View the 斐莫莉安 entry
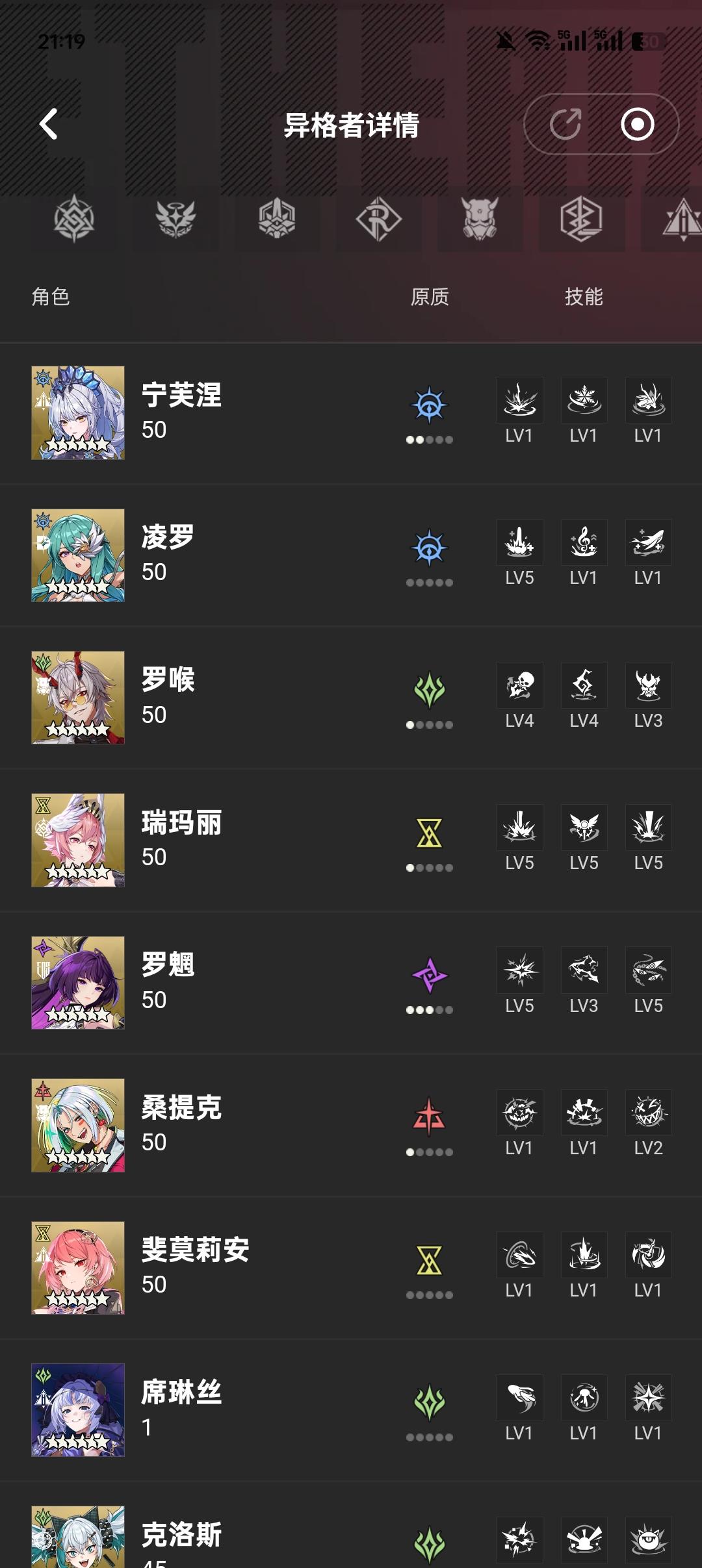 [351, 1267]
